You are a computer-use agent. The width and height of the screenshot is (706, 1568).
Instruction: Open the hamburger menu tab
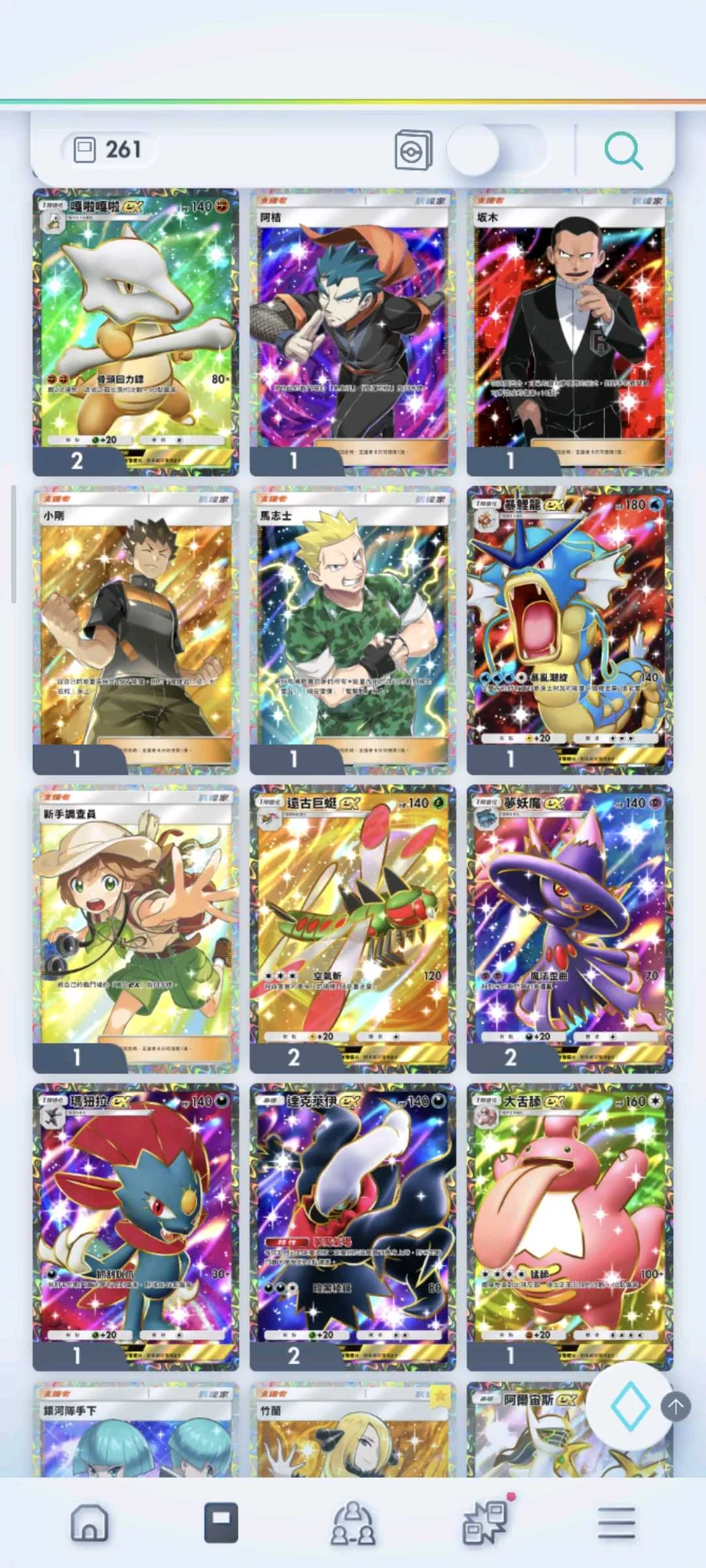[x=617, y=1523]
